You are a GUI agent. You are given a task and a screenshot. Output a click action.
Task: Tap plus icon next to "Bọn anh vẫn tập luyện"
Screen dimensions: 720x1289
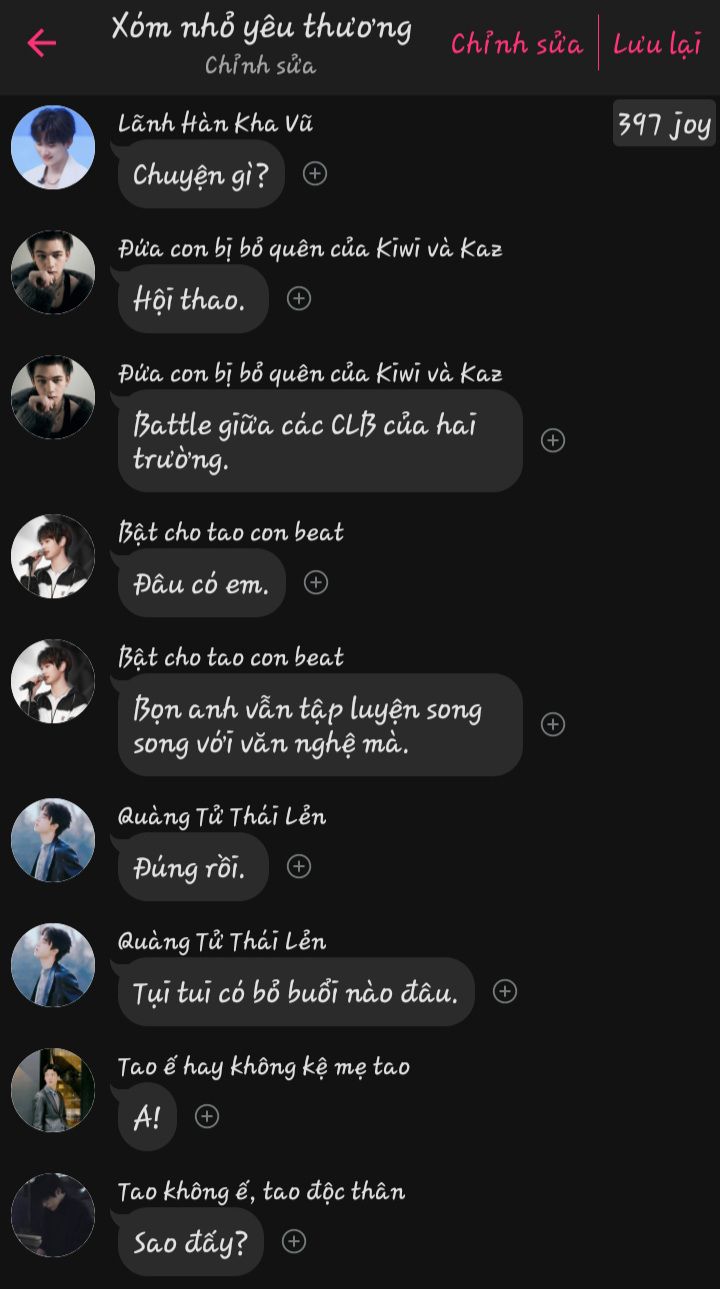click(x=553, y=724)
